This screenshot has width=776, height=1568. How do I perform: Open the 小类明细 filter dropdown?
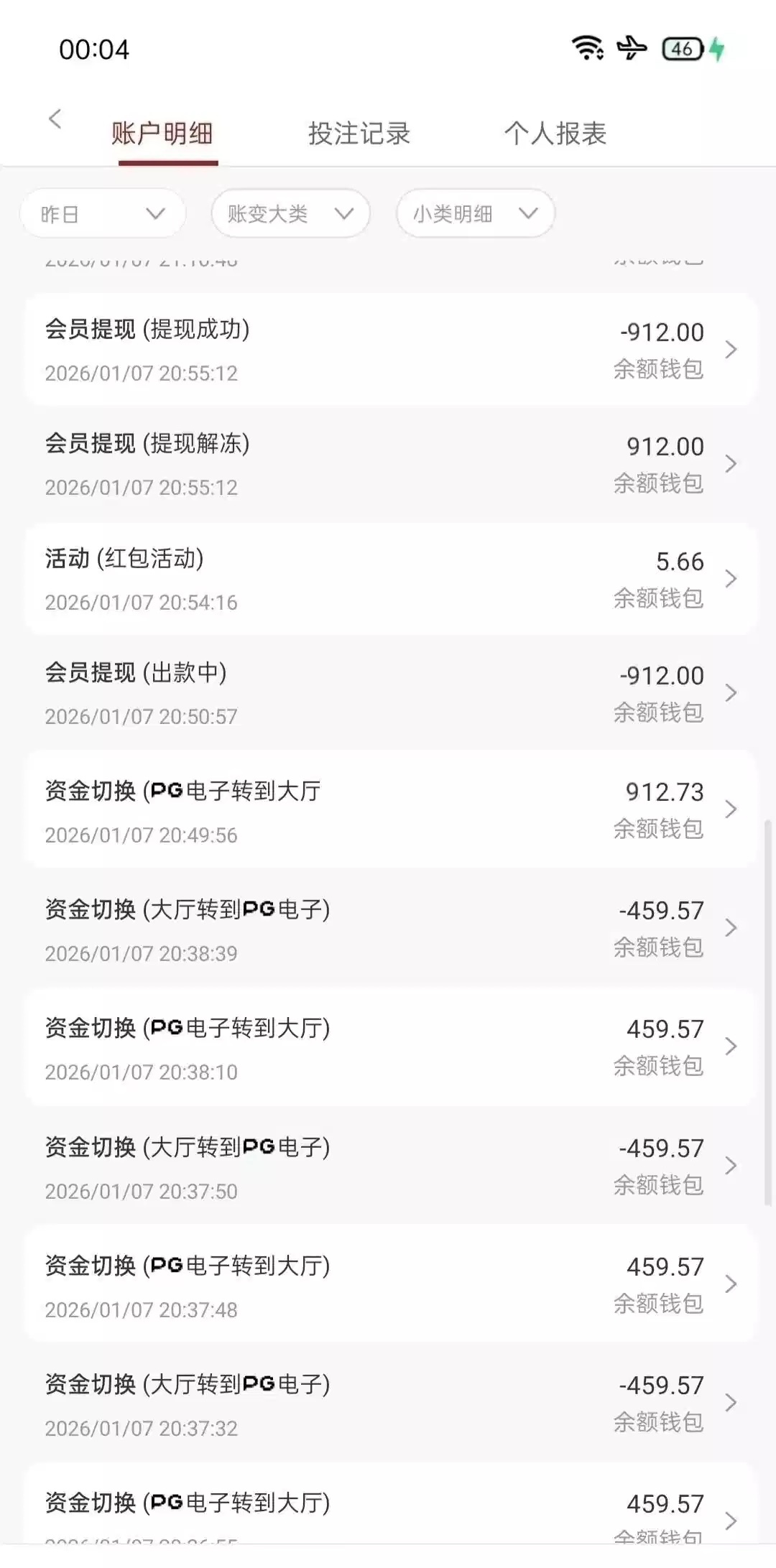[475, 213]
